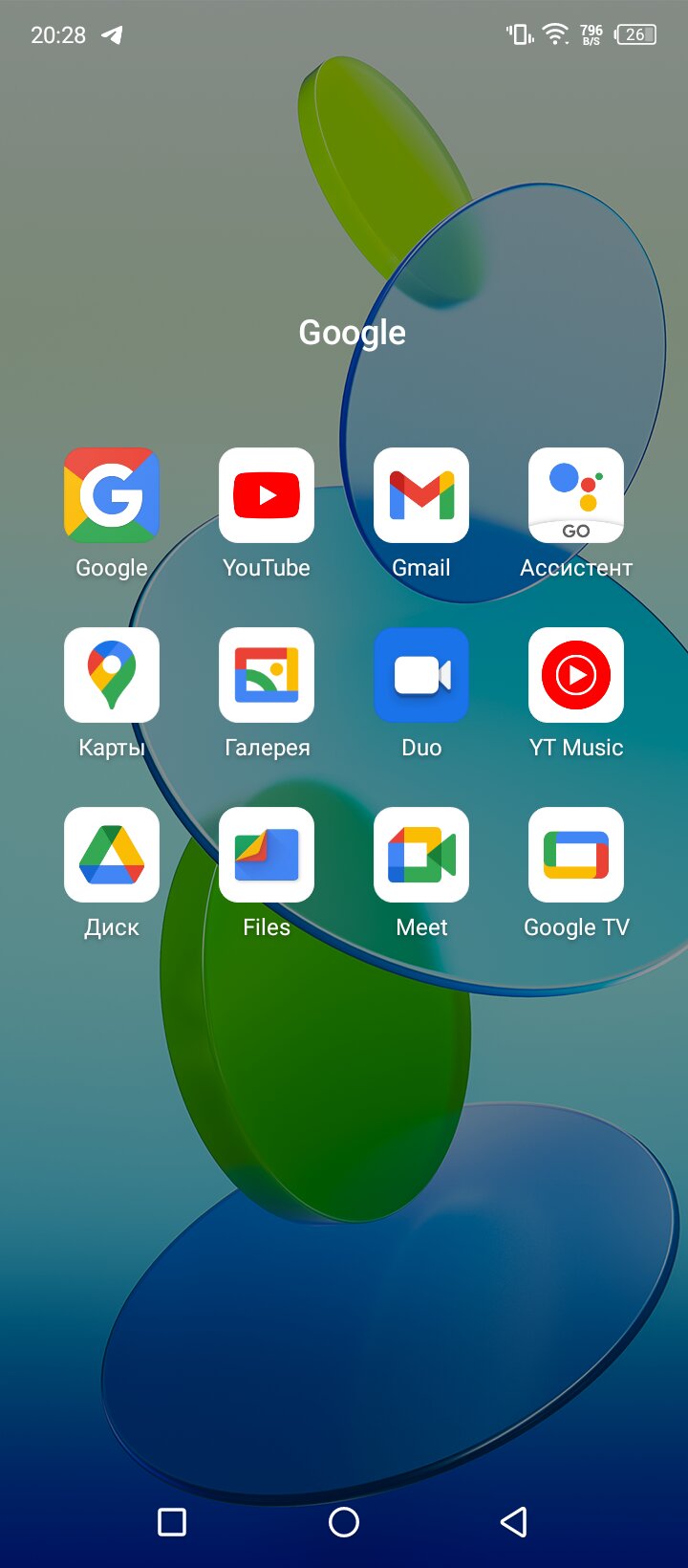Open Карты maps app
This screenshot has width=688, height=1568.
(x=112, y=675)
